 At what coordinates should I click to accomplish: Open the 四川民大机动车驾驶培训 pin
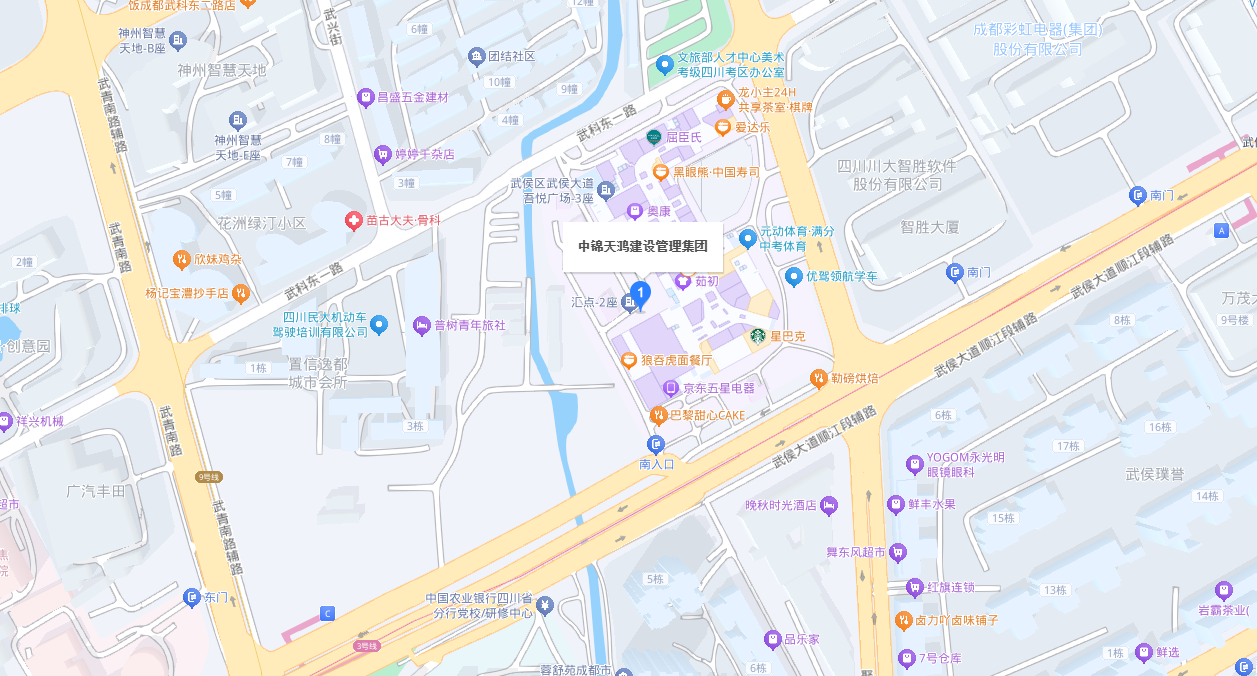click(379, 324)
